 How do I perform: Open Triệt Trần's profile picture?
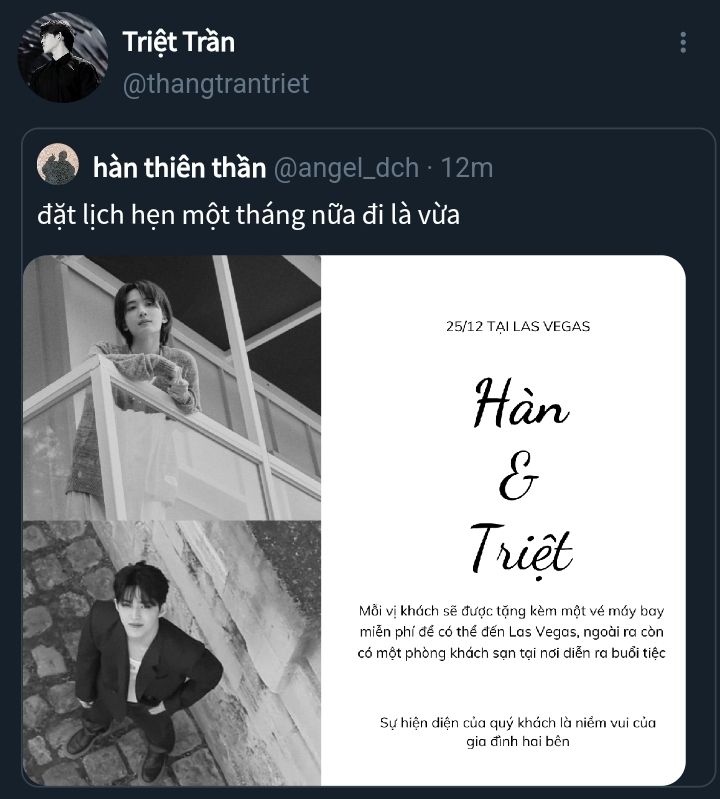click(62, 60)
